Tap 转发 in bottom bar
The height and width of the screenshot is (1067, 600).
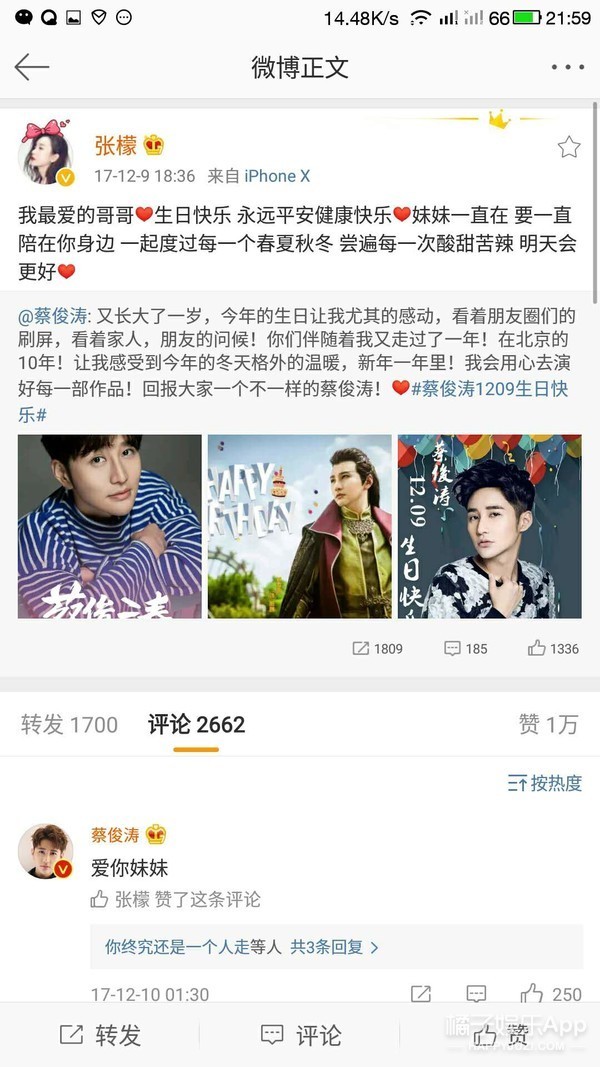click(x=100, y=1035)
